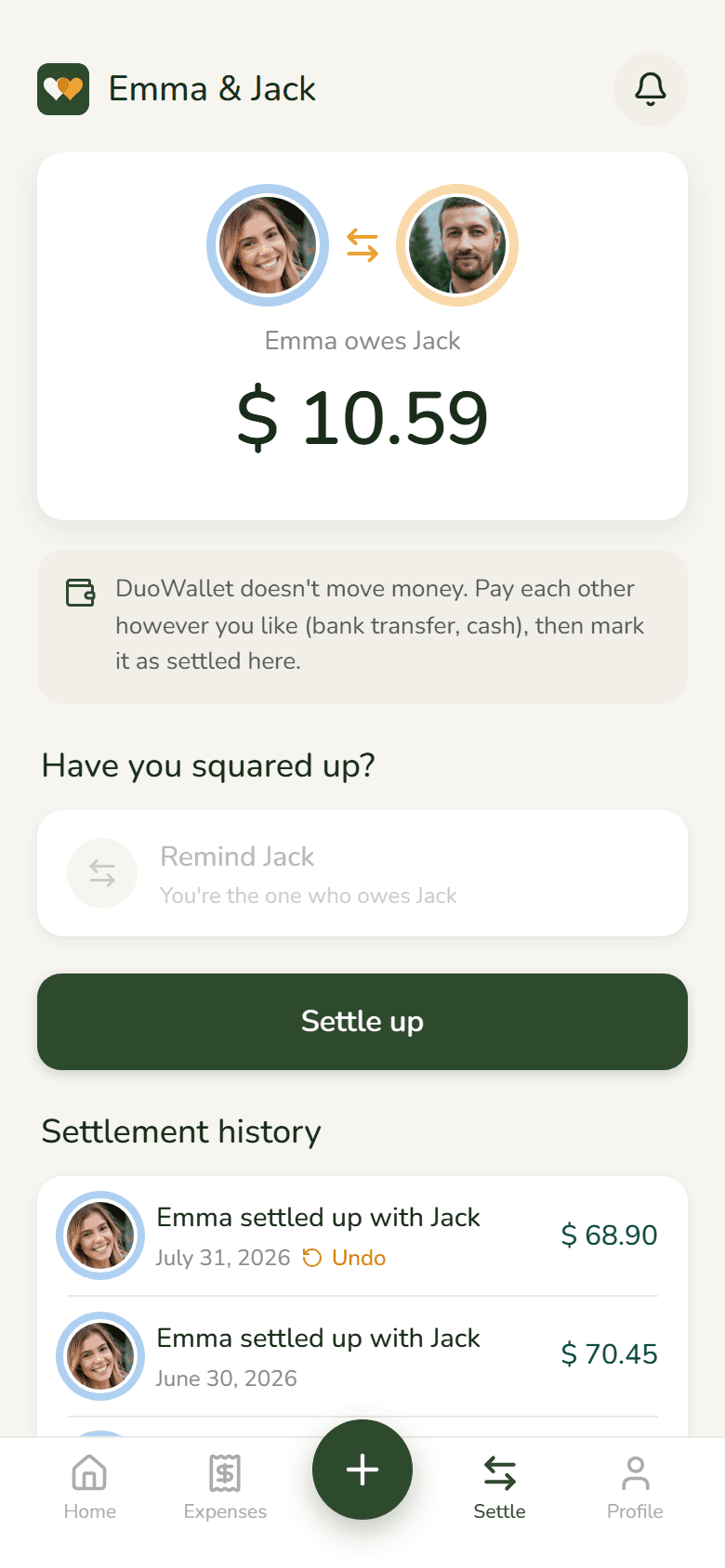
Task: Open the Profile tab
Action: pyautogui.click(x=635, y=1486)
